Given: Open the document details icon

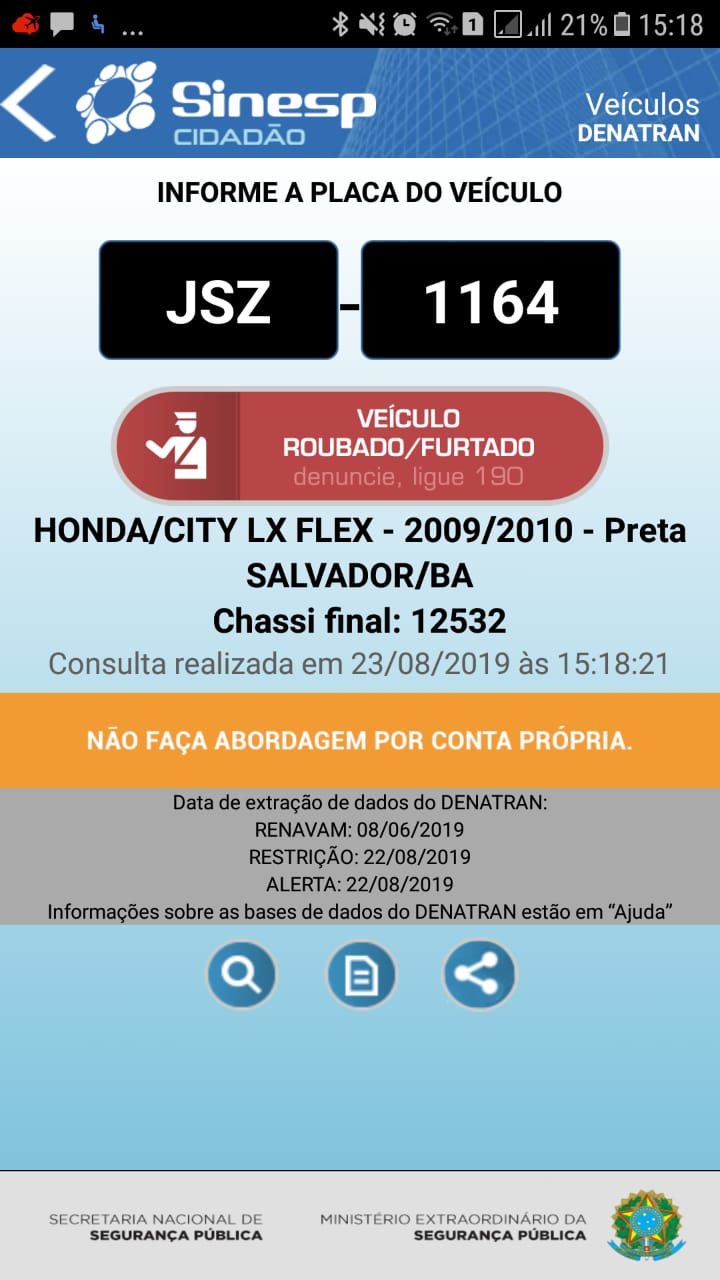Looking at the screenshot, I should click(361, 974).
